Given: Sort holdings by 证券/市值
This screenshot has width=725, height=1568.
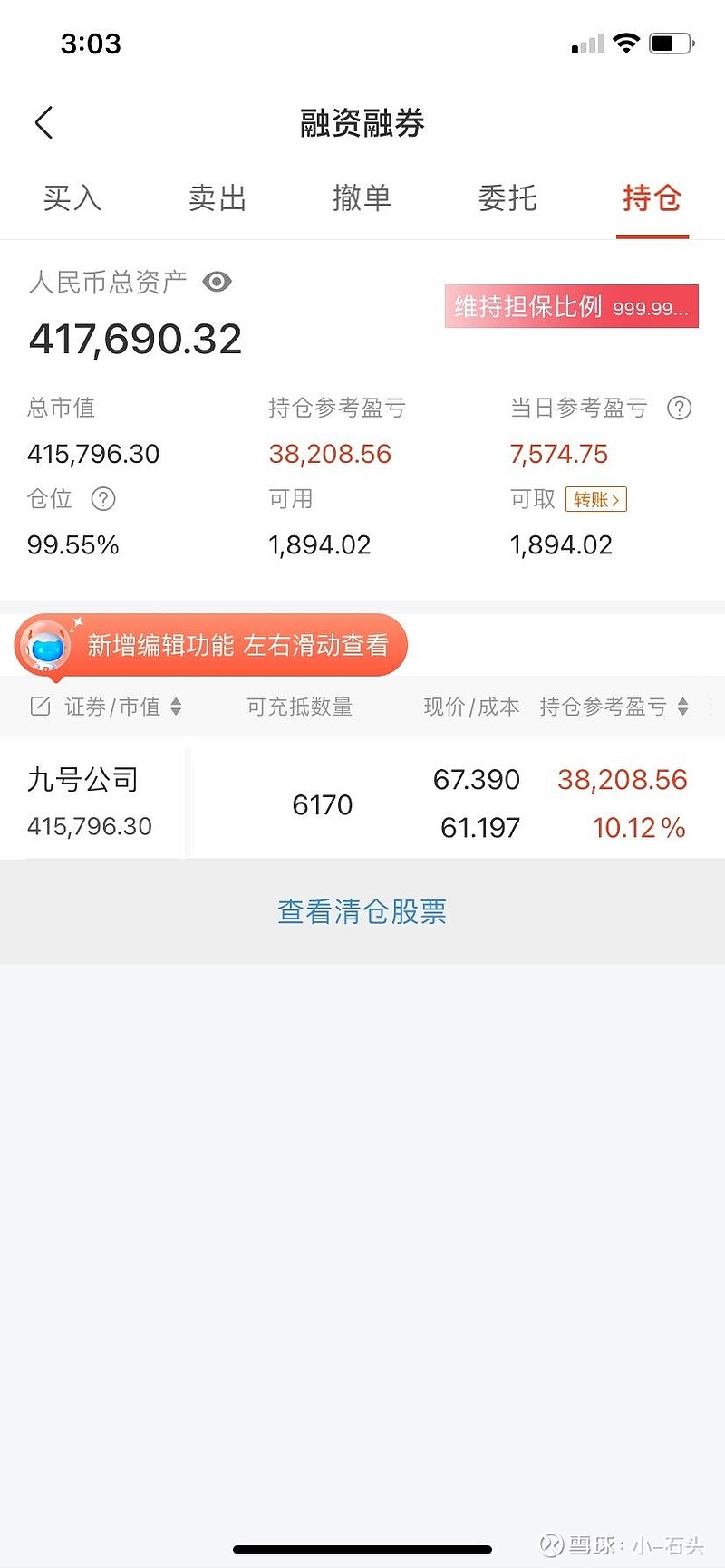Looking at the screenshot, I should click(x=107, y=707).
